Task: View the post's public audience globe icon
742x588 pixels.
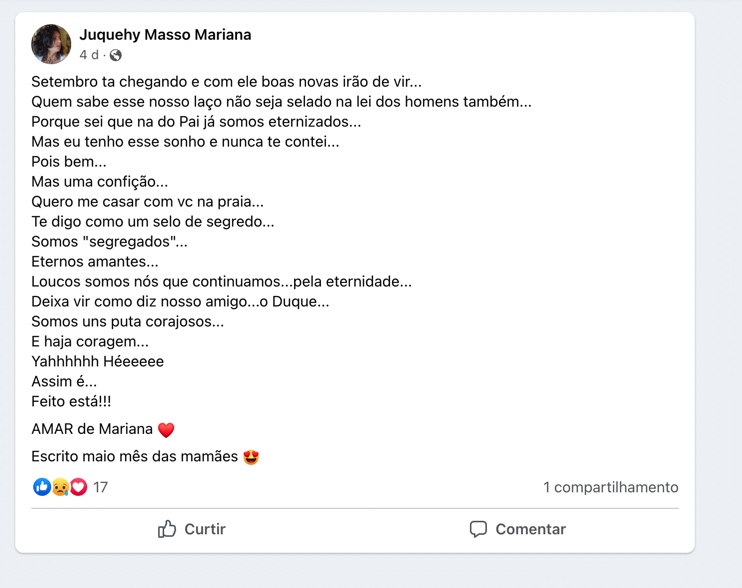Action: click(116, 56)
